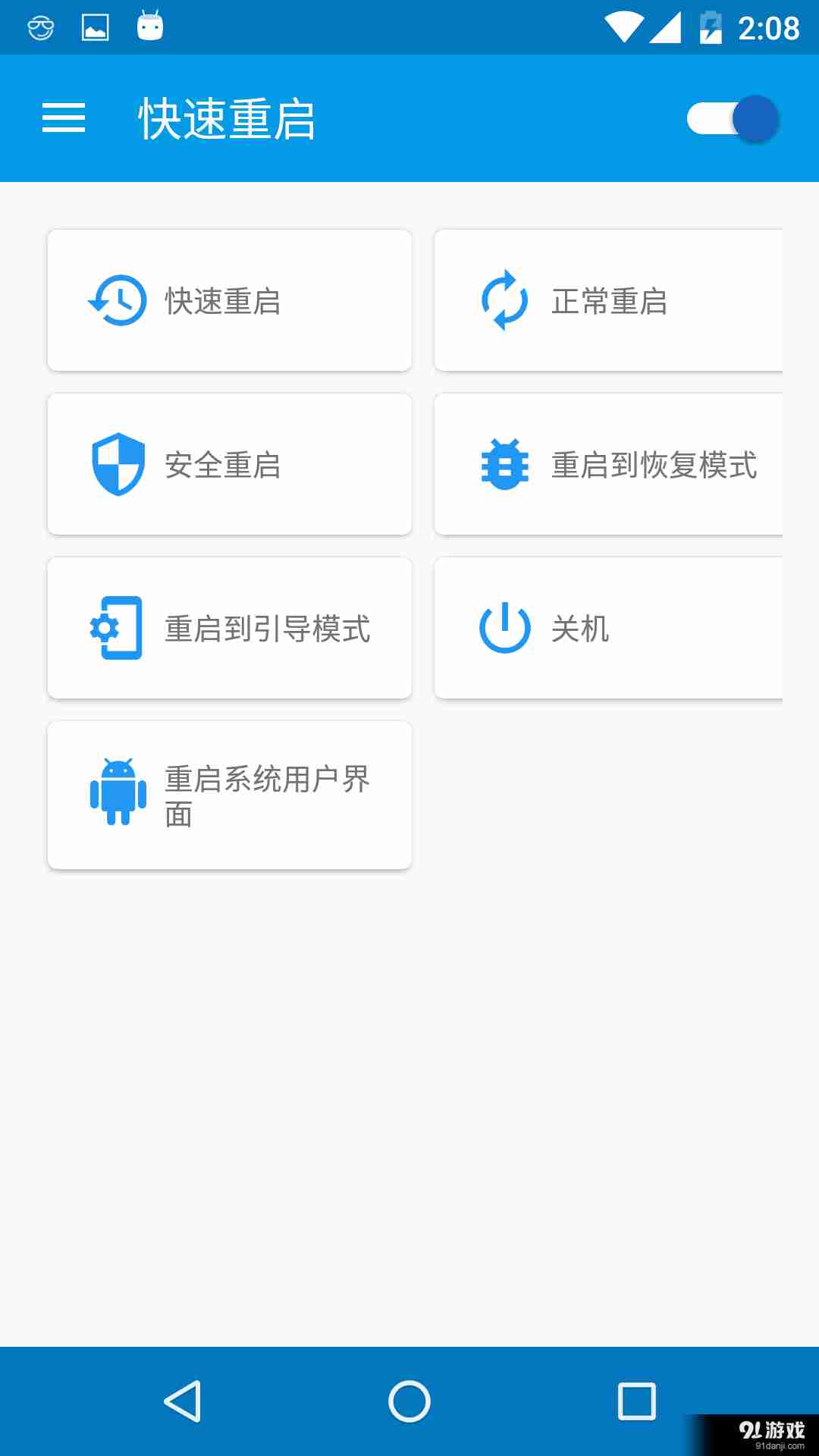Viewport: 819px width, 1456px height.
Task: Tap the 安全重启 card
Action: (230, 464)
